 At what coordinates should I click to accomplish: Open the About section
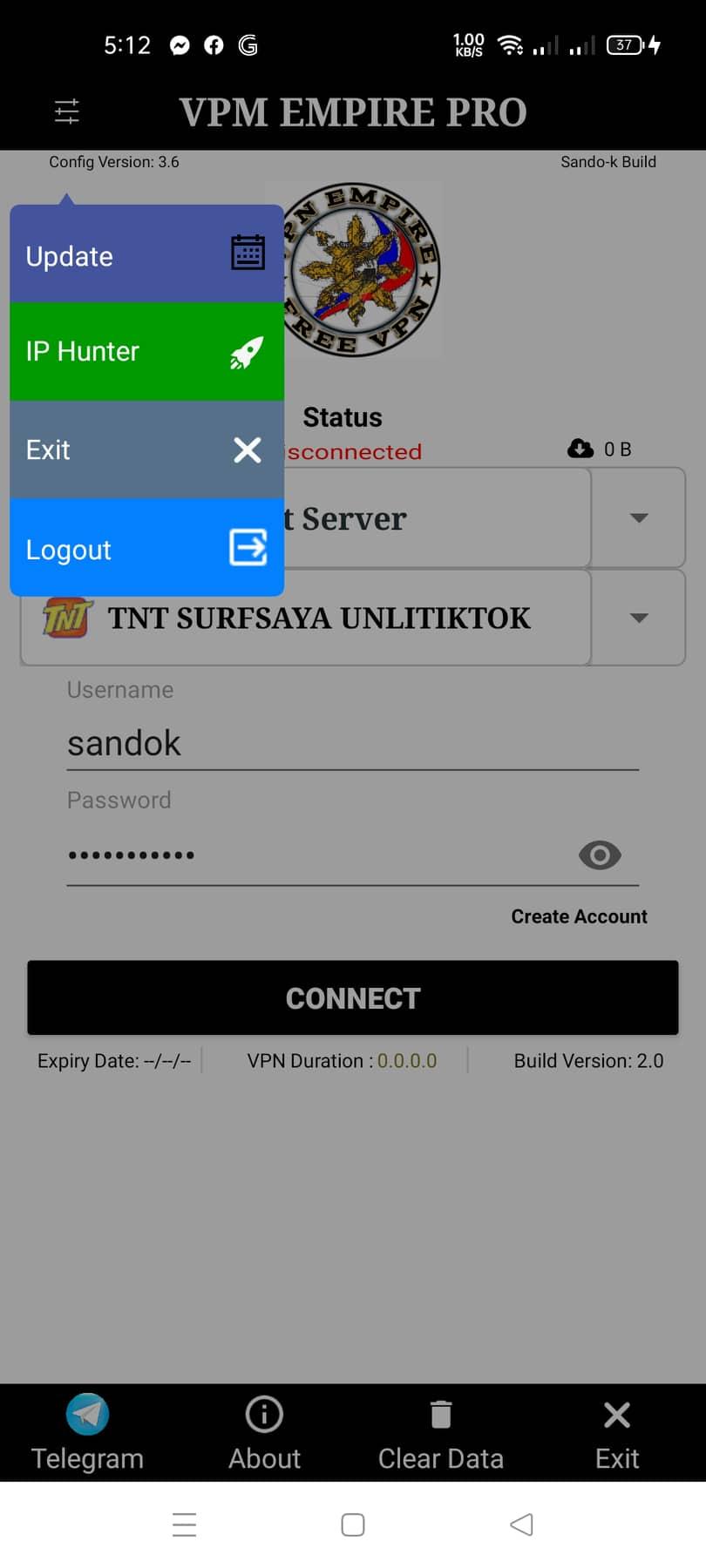point(264,1433)
